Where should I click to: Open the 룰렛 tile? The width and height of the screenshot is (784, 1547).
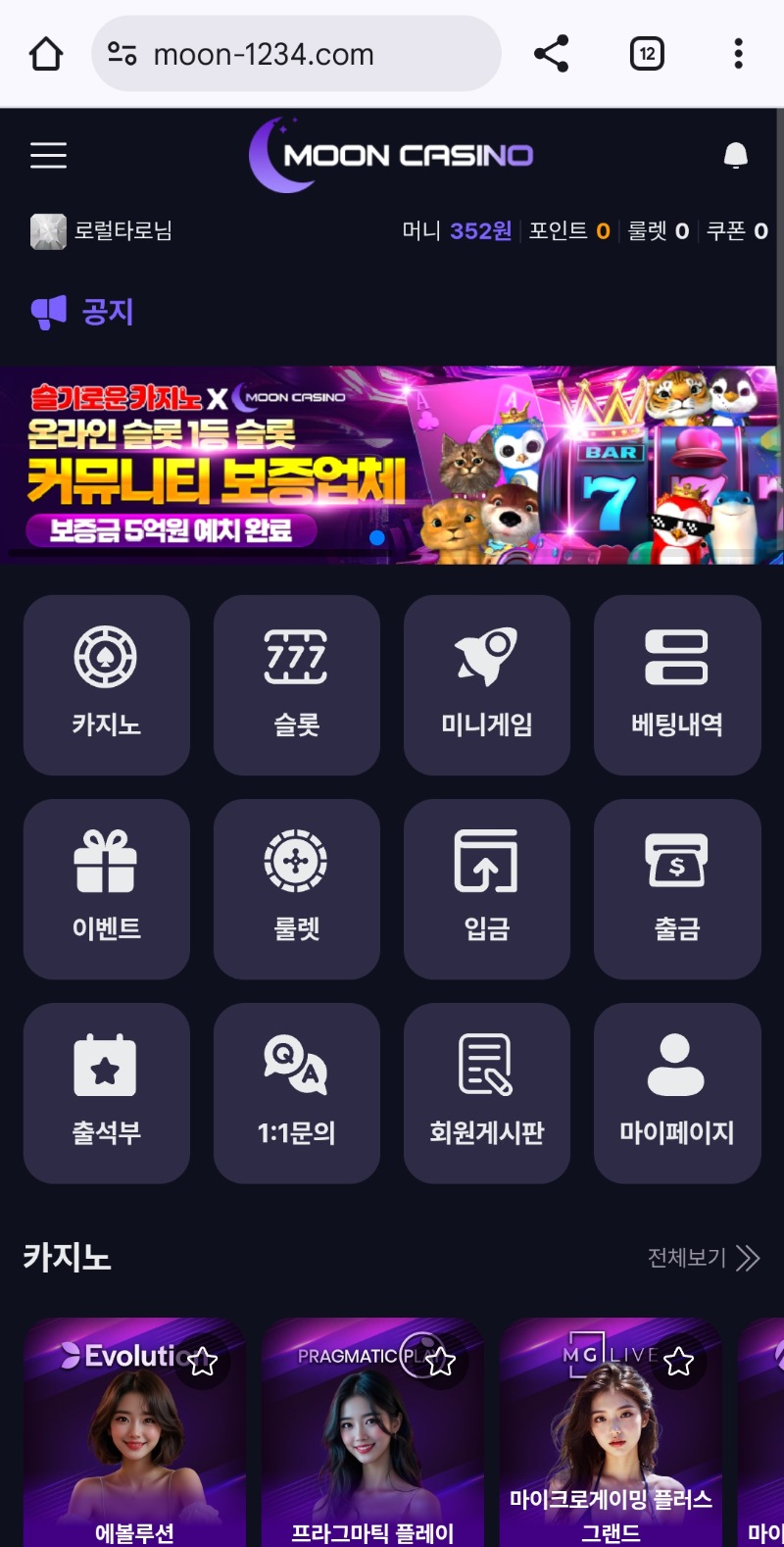297,888
